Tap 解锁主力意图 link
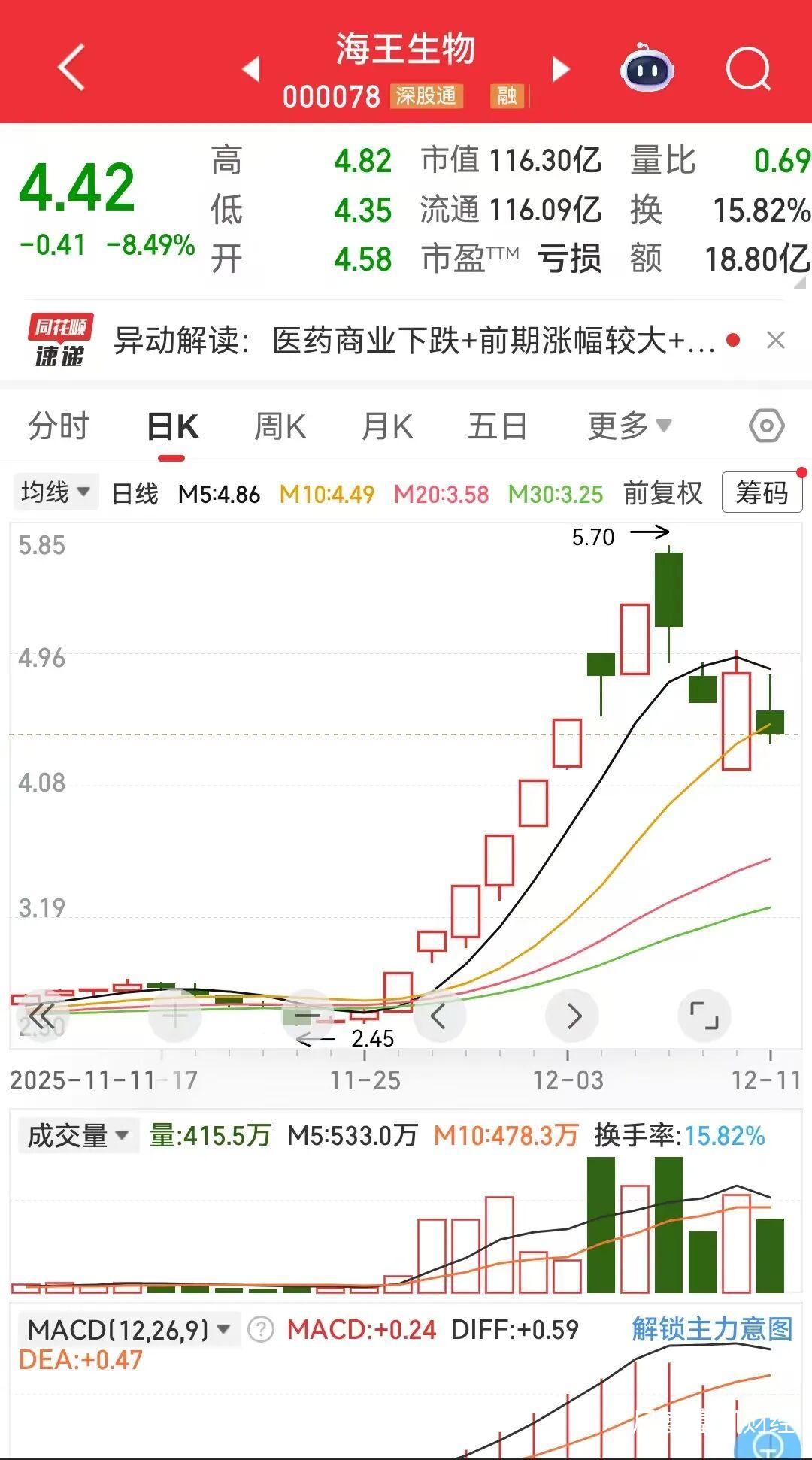Viewport: 812px width, 1460px height. point(712,1329)
